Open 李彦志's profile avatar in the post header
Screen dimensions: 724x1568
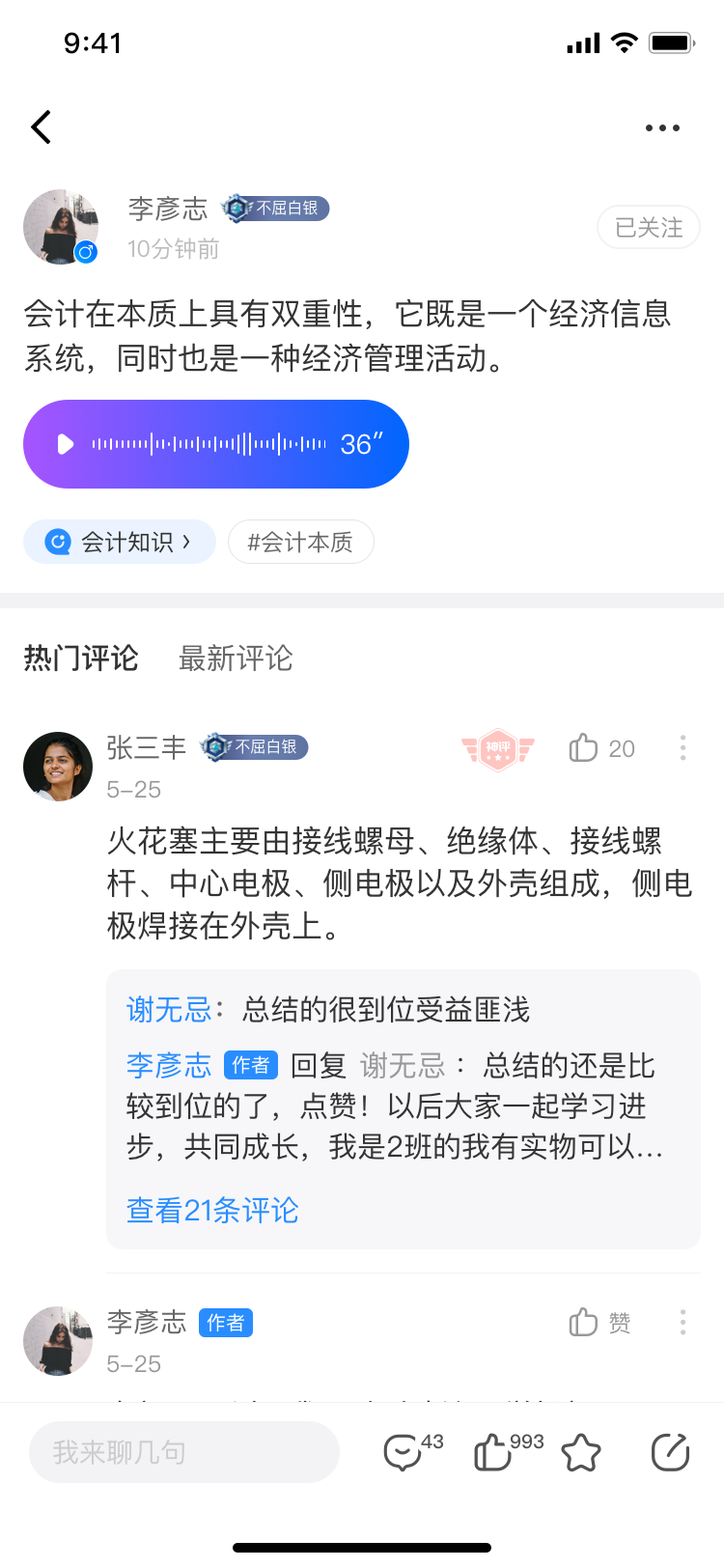click(61, 227)
